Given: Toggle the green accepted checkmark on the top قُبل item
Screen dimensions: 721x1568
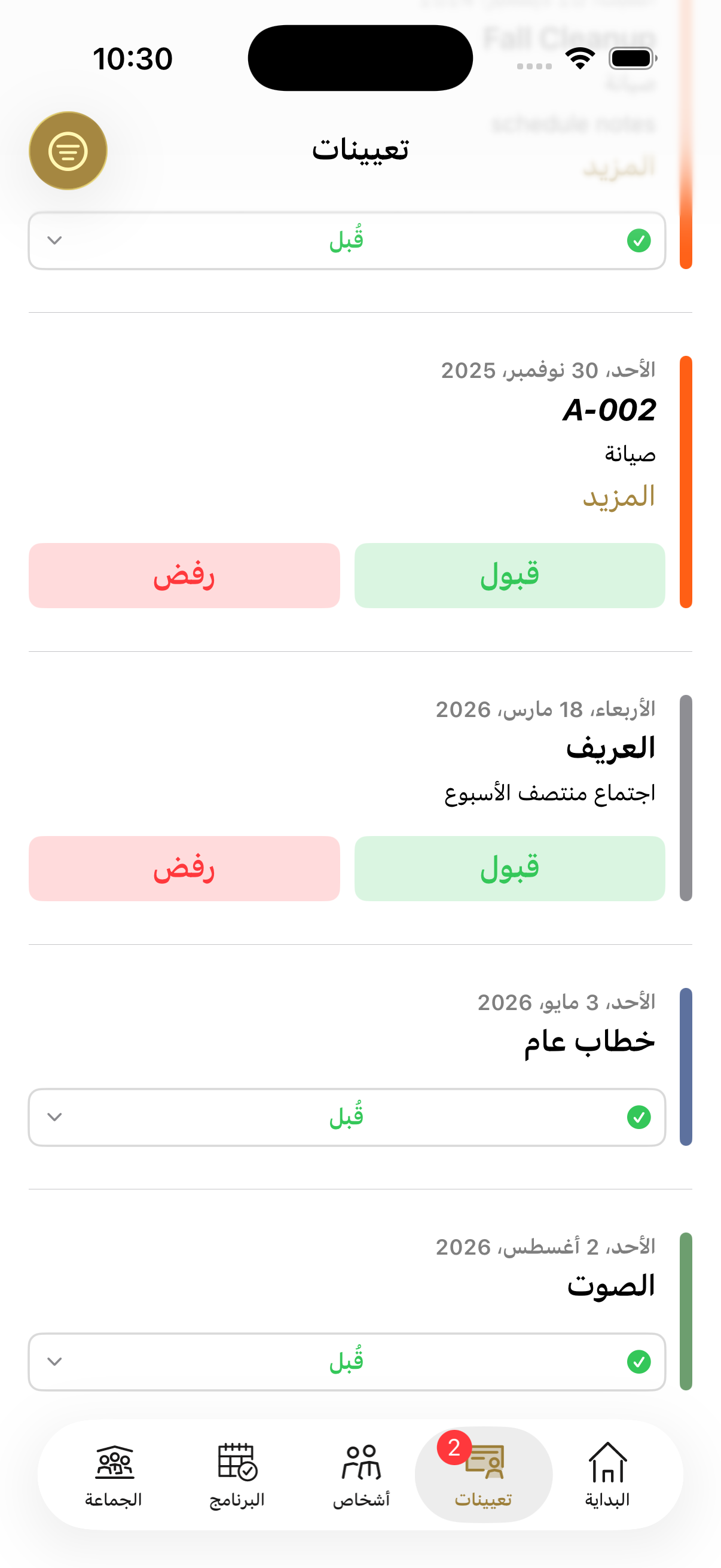Looking at the screenshot, I should [x=639, y=241].
